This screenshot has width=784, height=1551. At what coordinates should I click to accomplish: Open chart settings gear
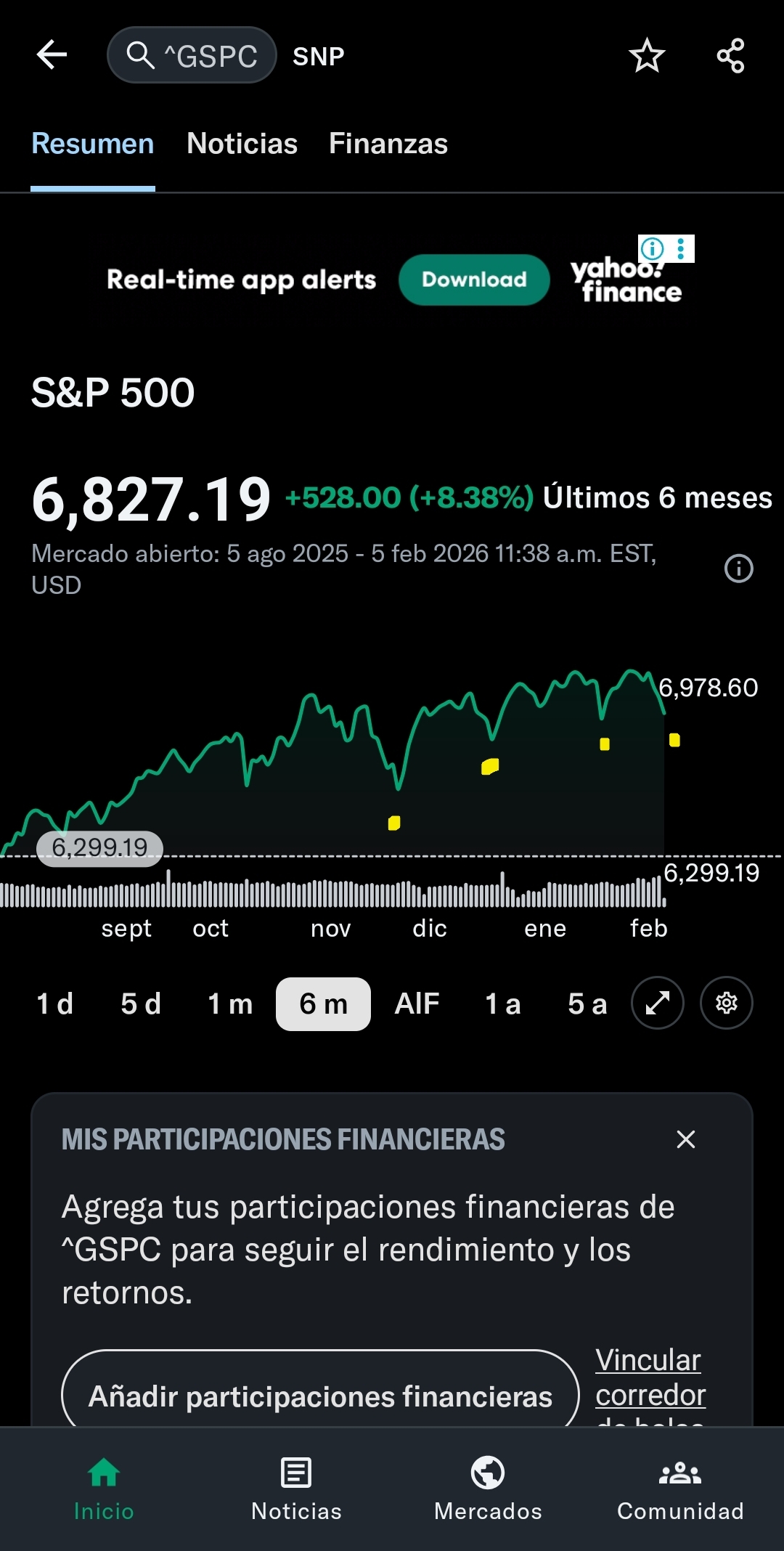click(726, 1003)
